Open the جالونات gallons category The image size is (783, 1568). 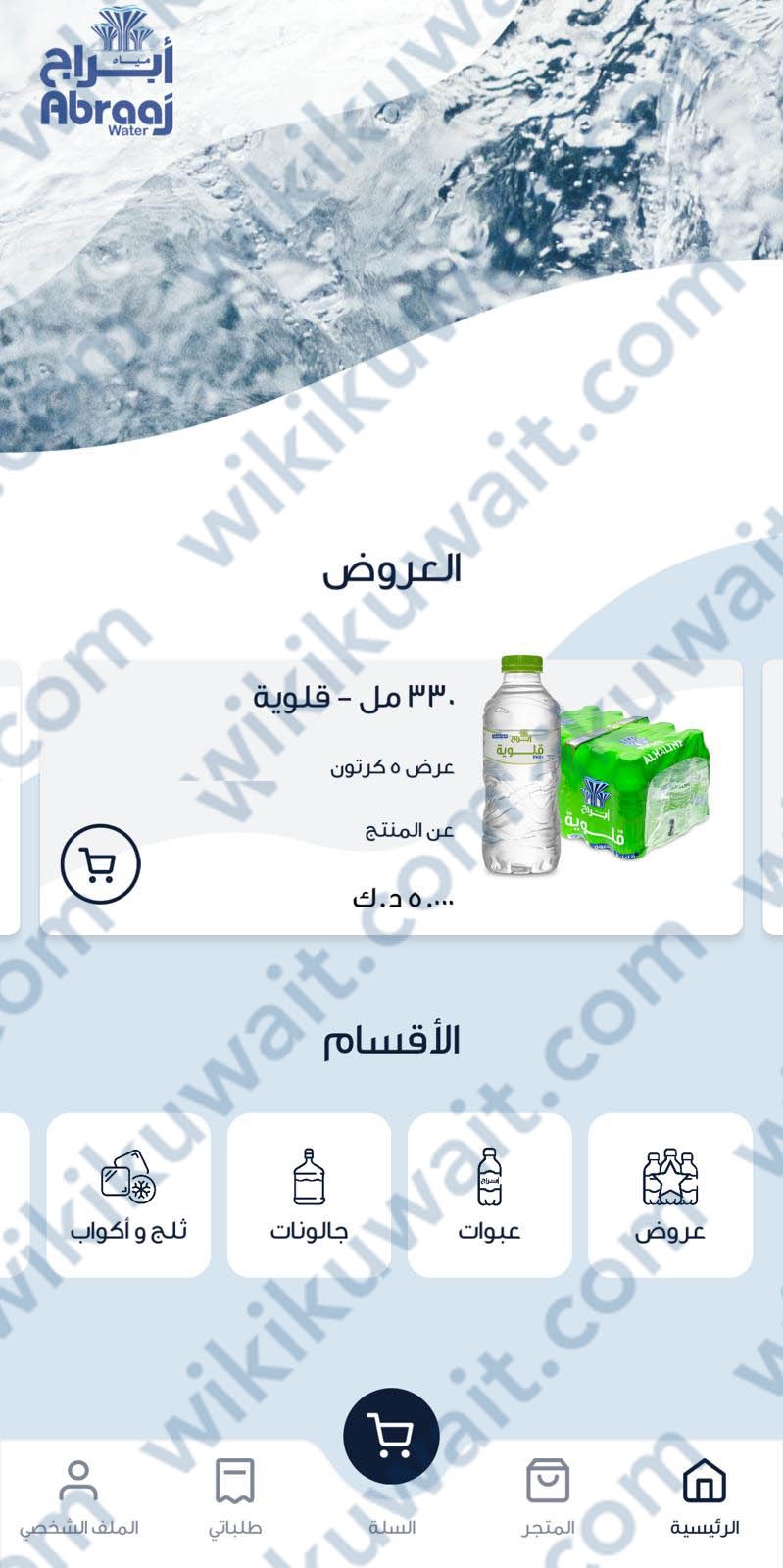(309, 1195)
